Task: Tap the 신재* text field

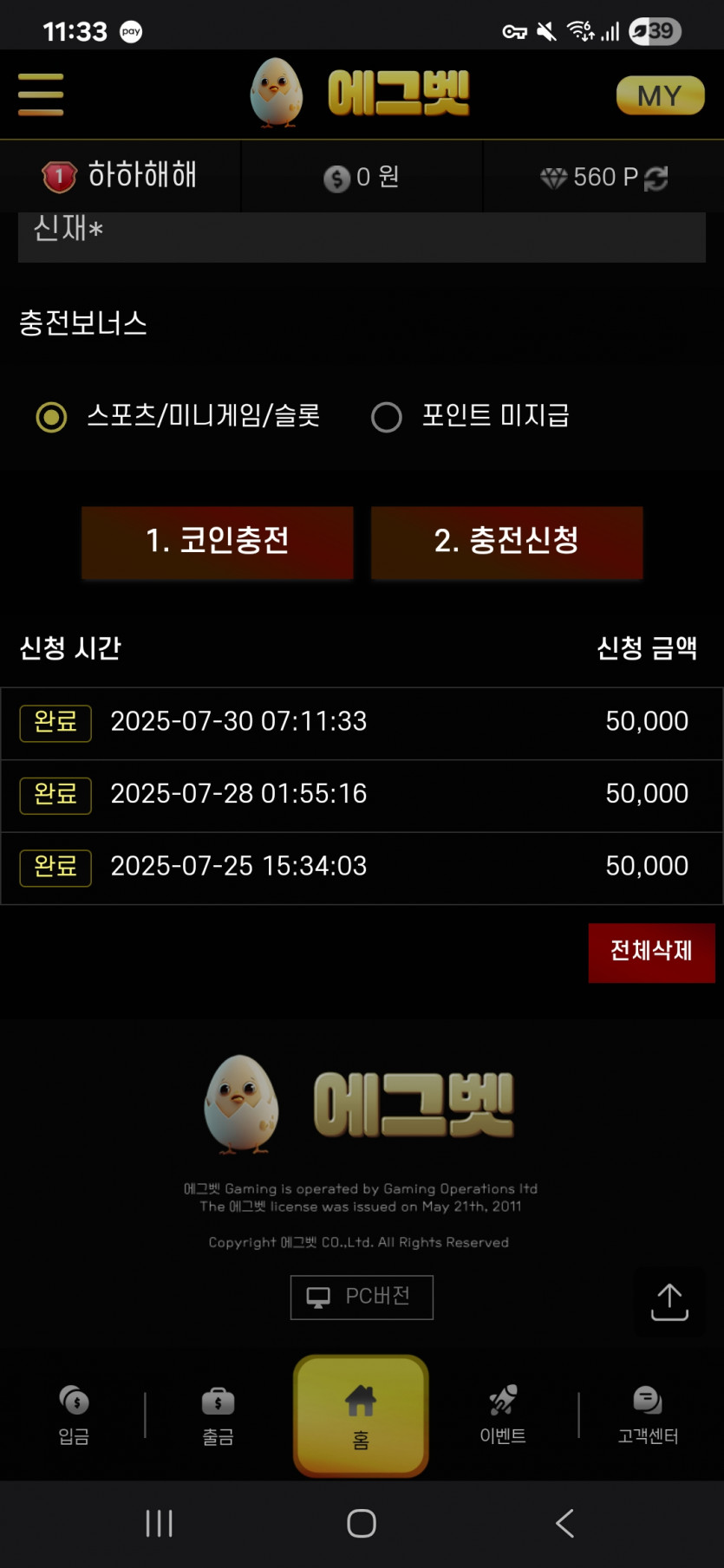Action: pos(362,237)
